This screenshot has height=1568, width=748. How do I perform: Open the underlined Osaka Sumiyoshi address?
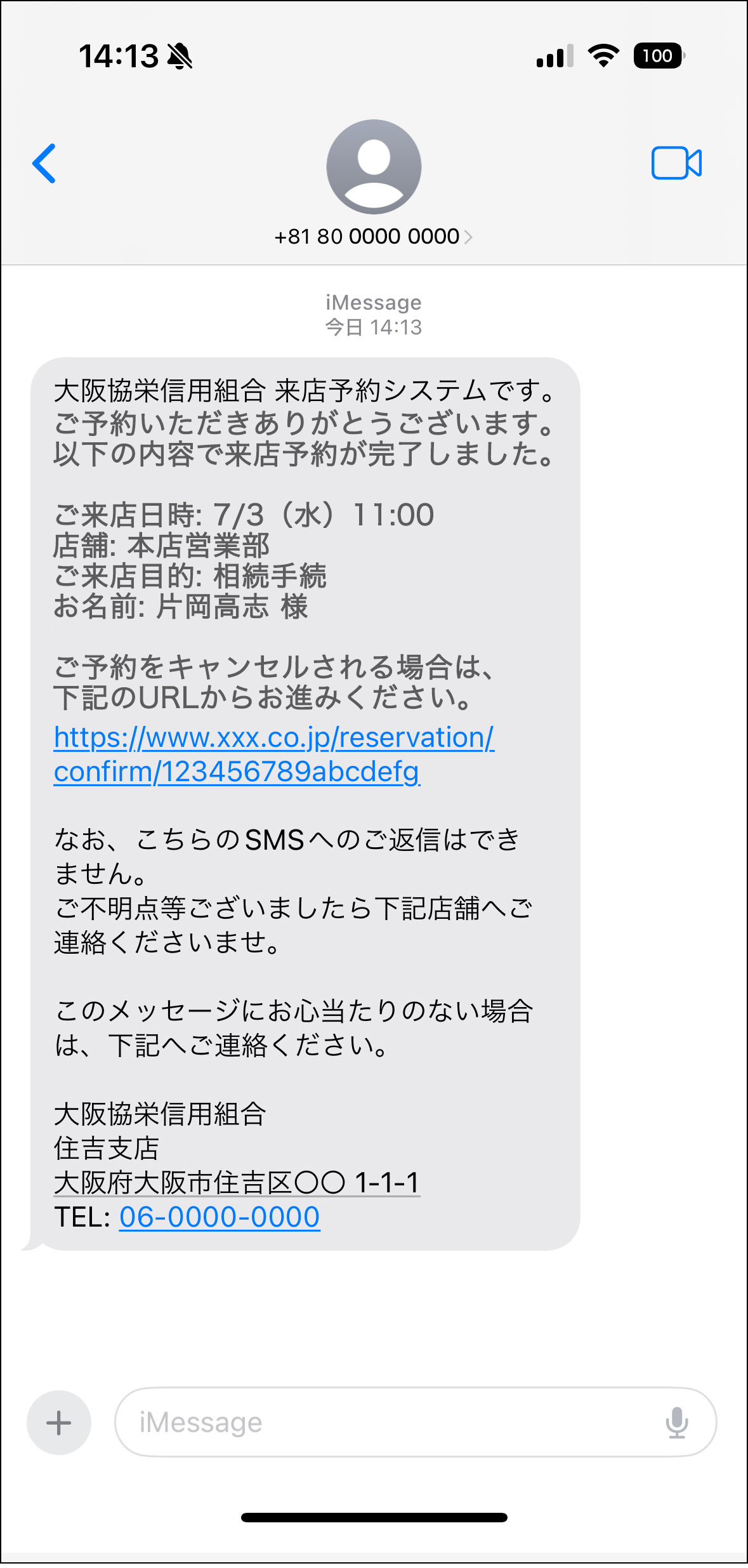click(x=236, y=1183)
